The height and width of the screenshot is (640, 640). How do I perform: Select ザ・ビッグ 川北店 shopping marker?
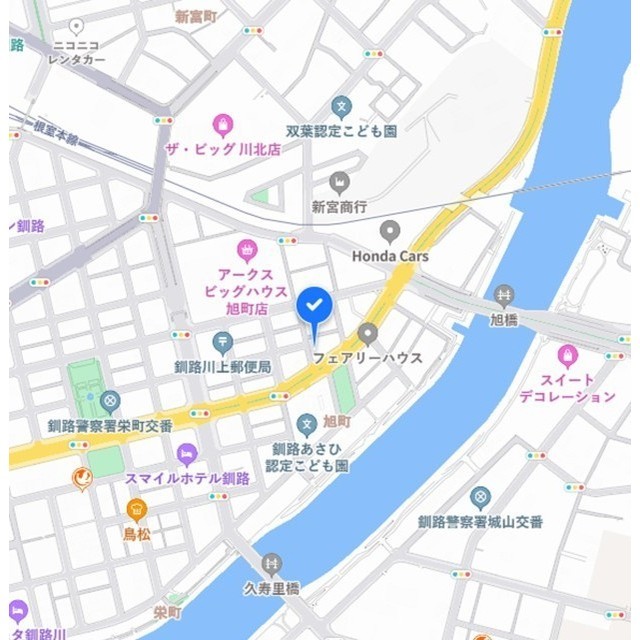tap(222, 125)
